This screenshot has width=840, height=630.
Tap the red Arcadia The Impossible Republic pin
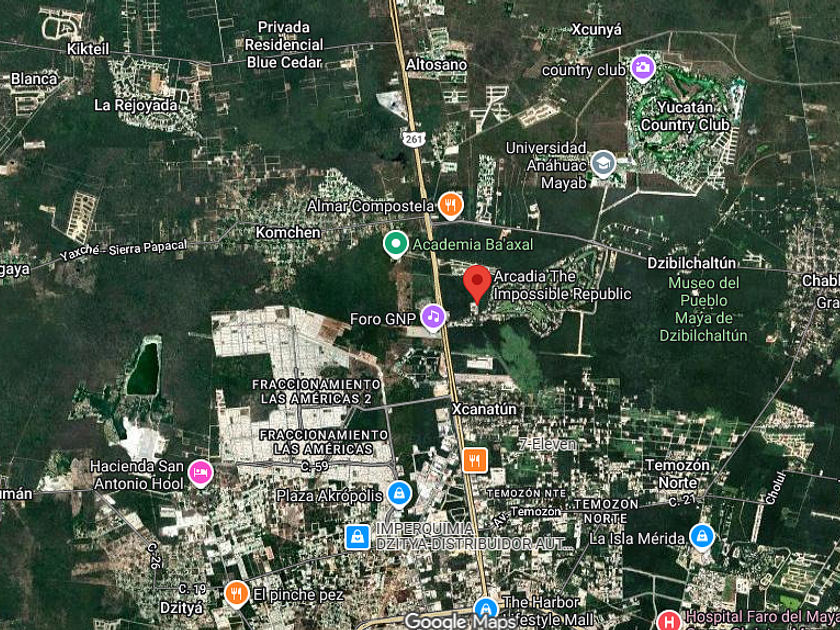477,282
